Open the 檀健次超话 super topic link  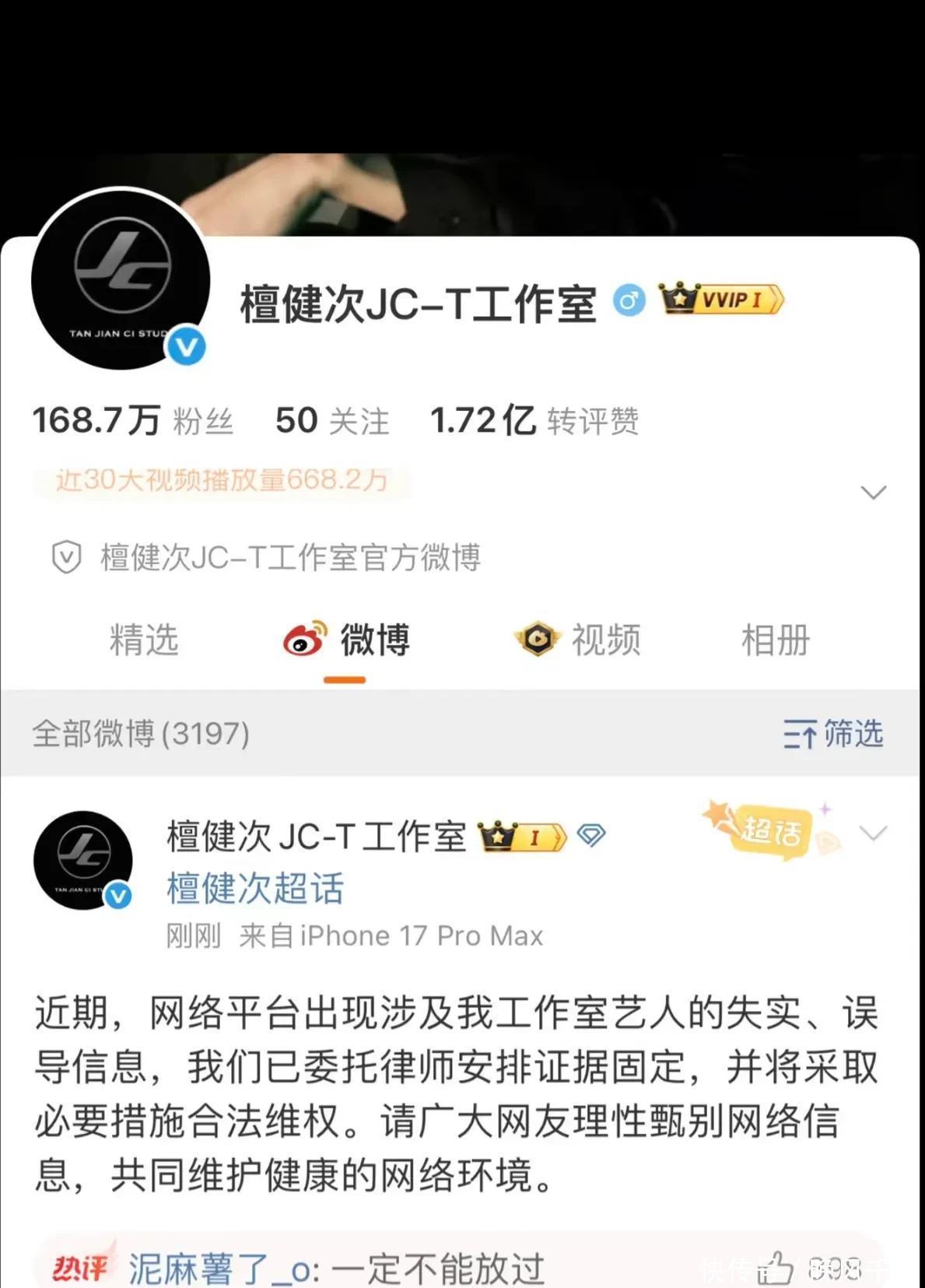click(x=255, y=888)
